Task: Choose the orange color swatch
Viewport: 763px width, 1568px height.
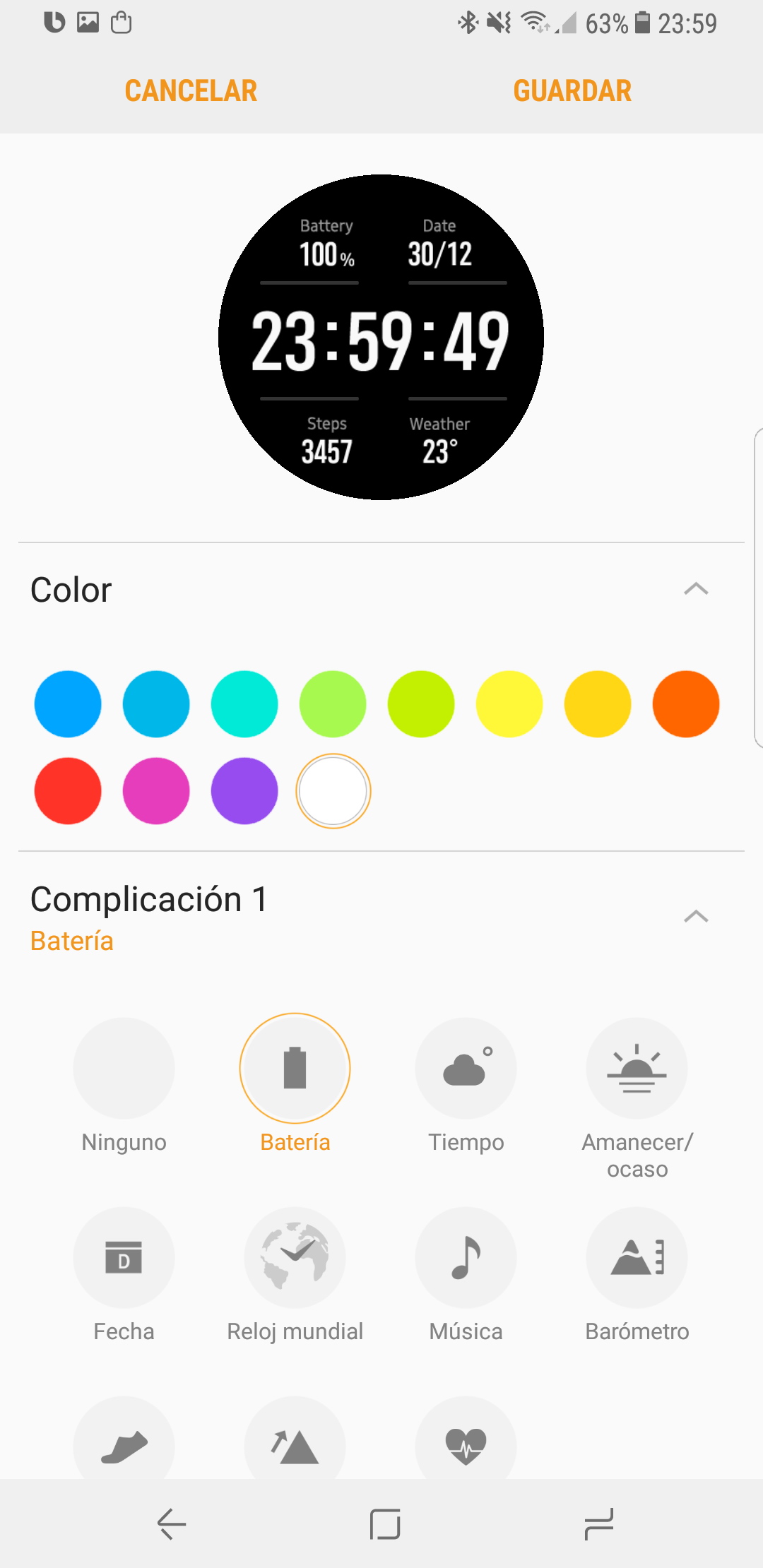Action: pos(686,704)
